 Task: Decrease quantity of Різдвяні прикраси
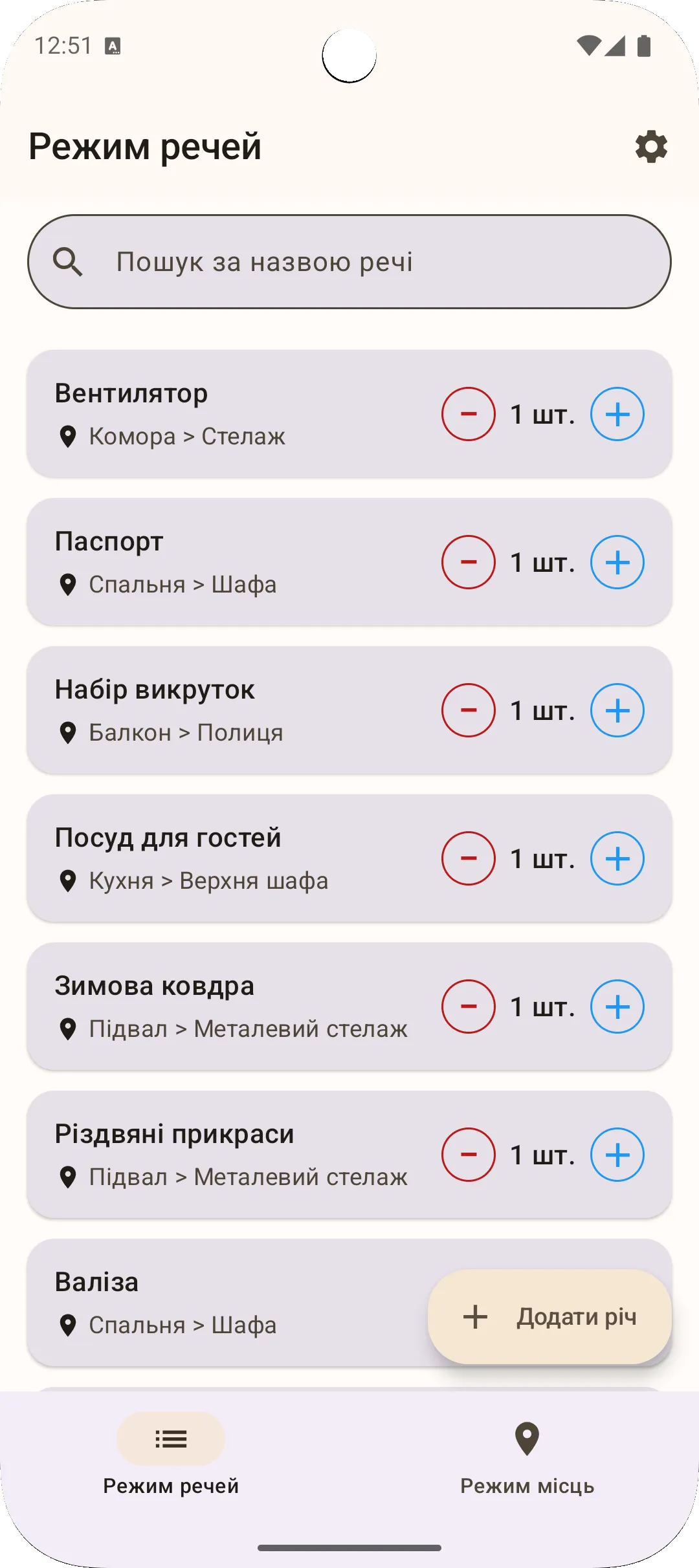click(469, 1155)
